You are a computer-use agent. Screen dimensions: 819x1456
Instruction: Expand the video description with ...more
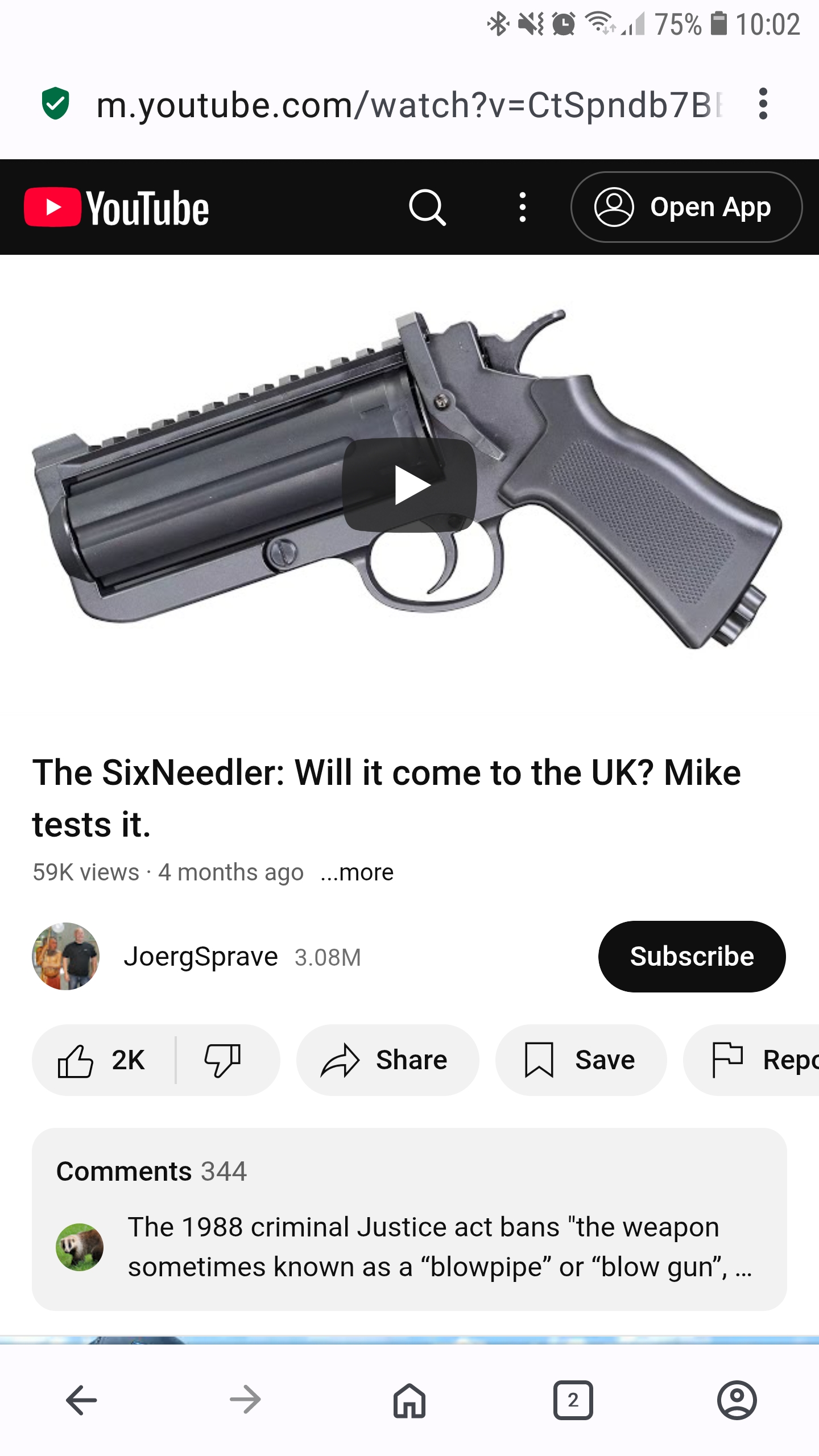[357, 872]
